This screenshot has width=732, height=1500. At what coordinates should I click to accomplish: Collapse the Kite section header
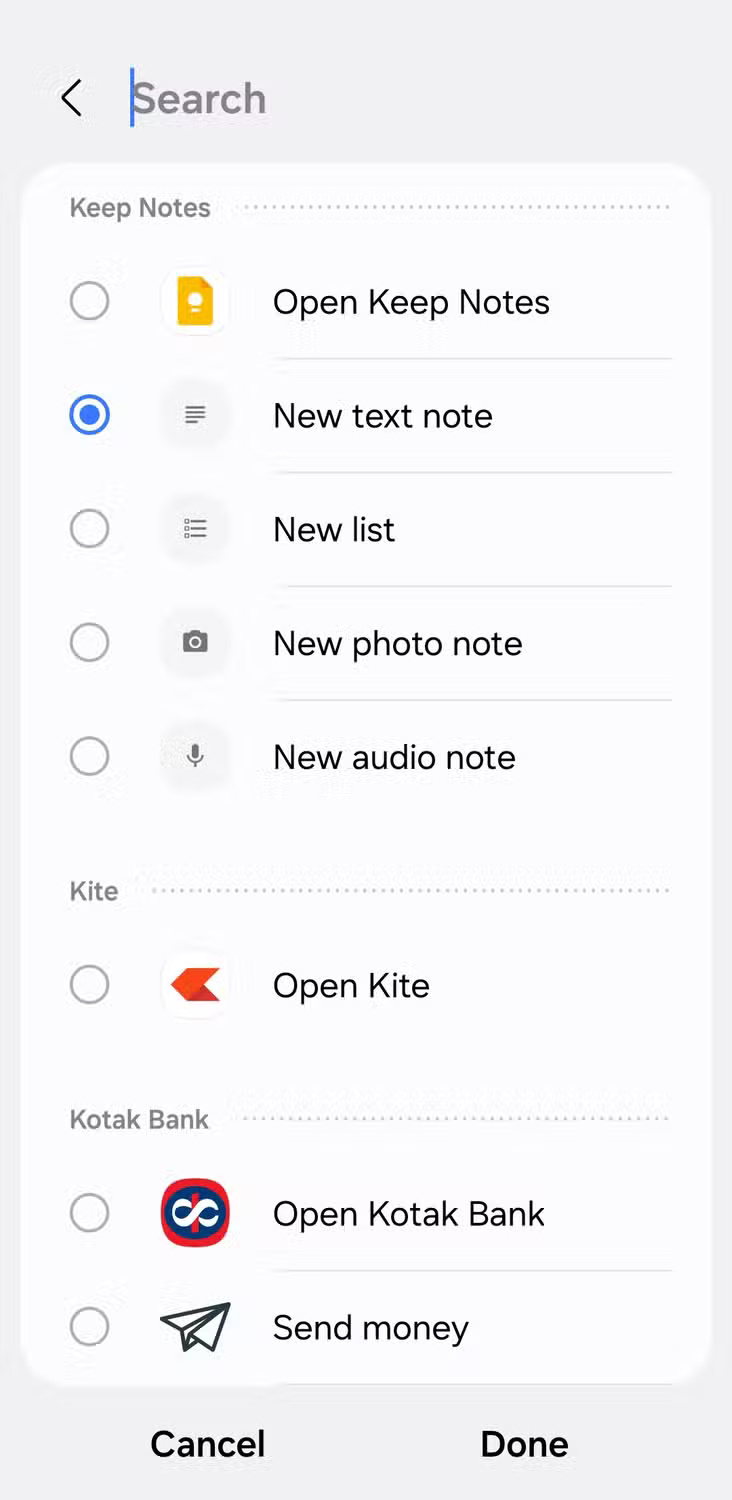[93, 891]
